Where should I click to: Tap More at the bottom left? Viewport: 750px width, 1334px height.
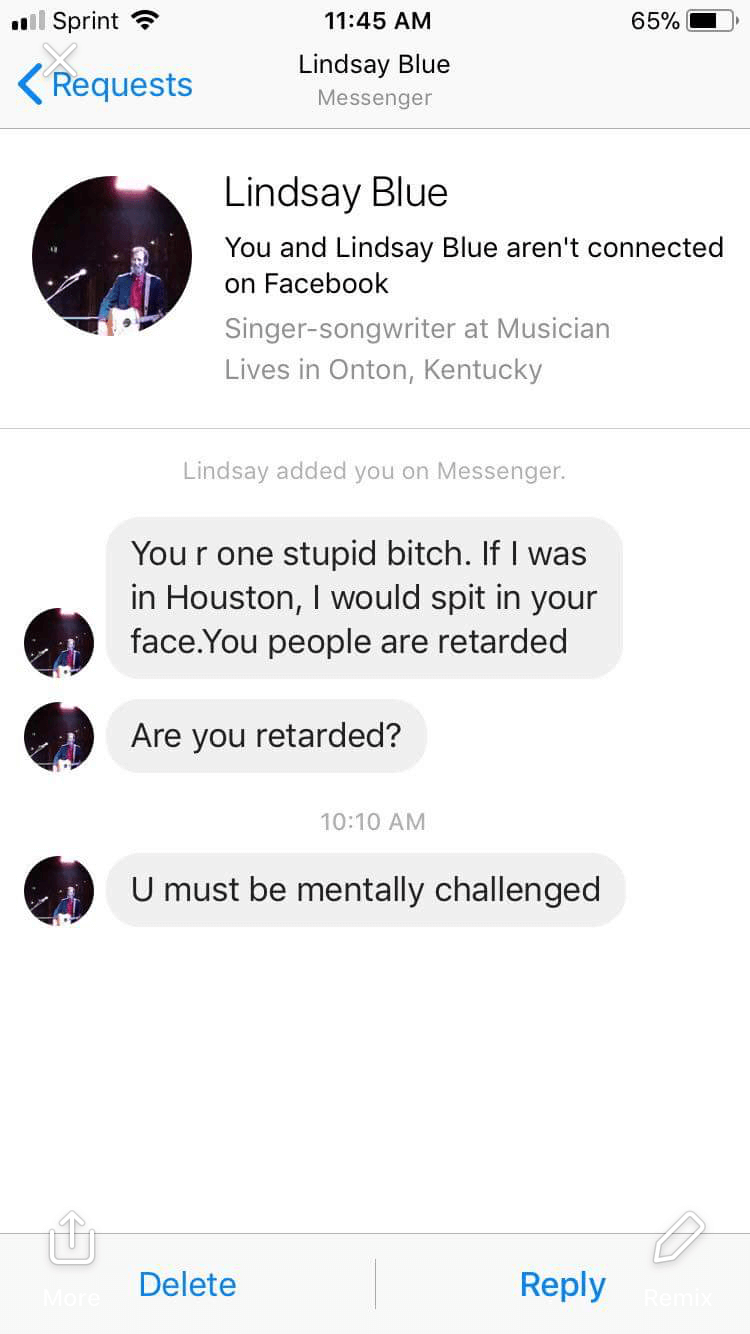click(x=70, y=1297)
